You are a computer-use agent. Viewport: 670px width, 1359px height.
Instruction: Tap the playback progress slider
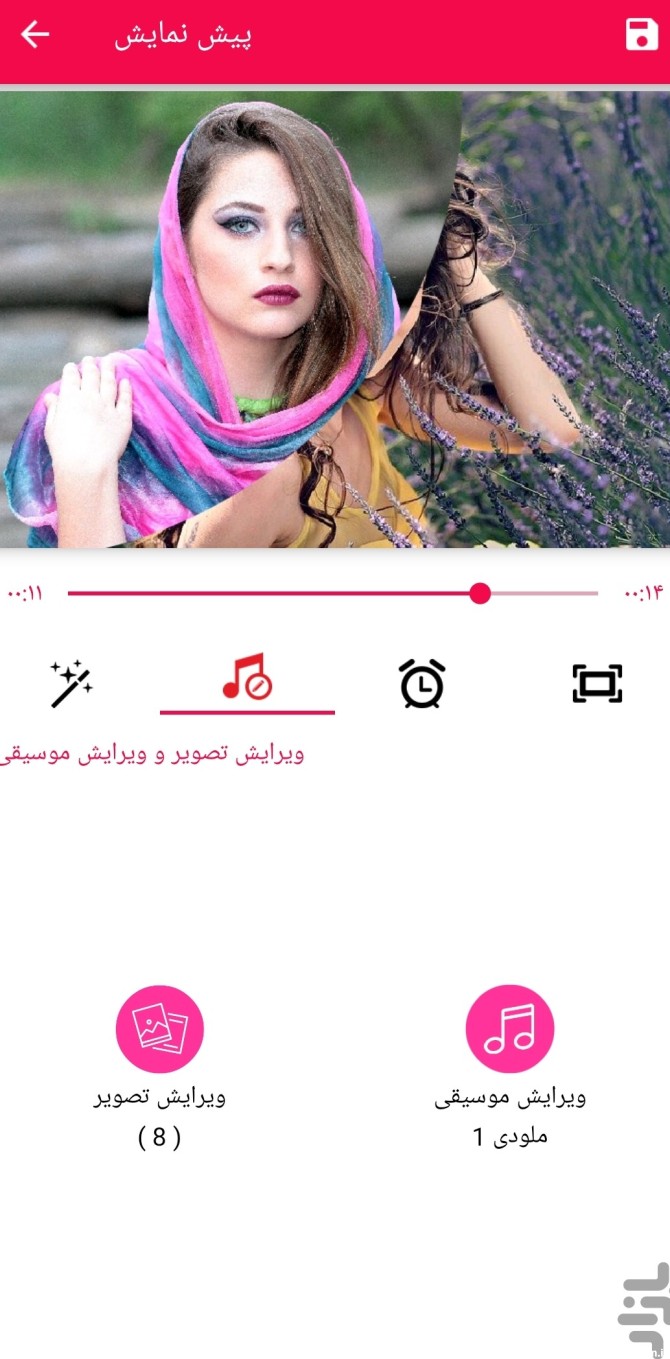(x=333, y=594)
